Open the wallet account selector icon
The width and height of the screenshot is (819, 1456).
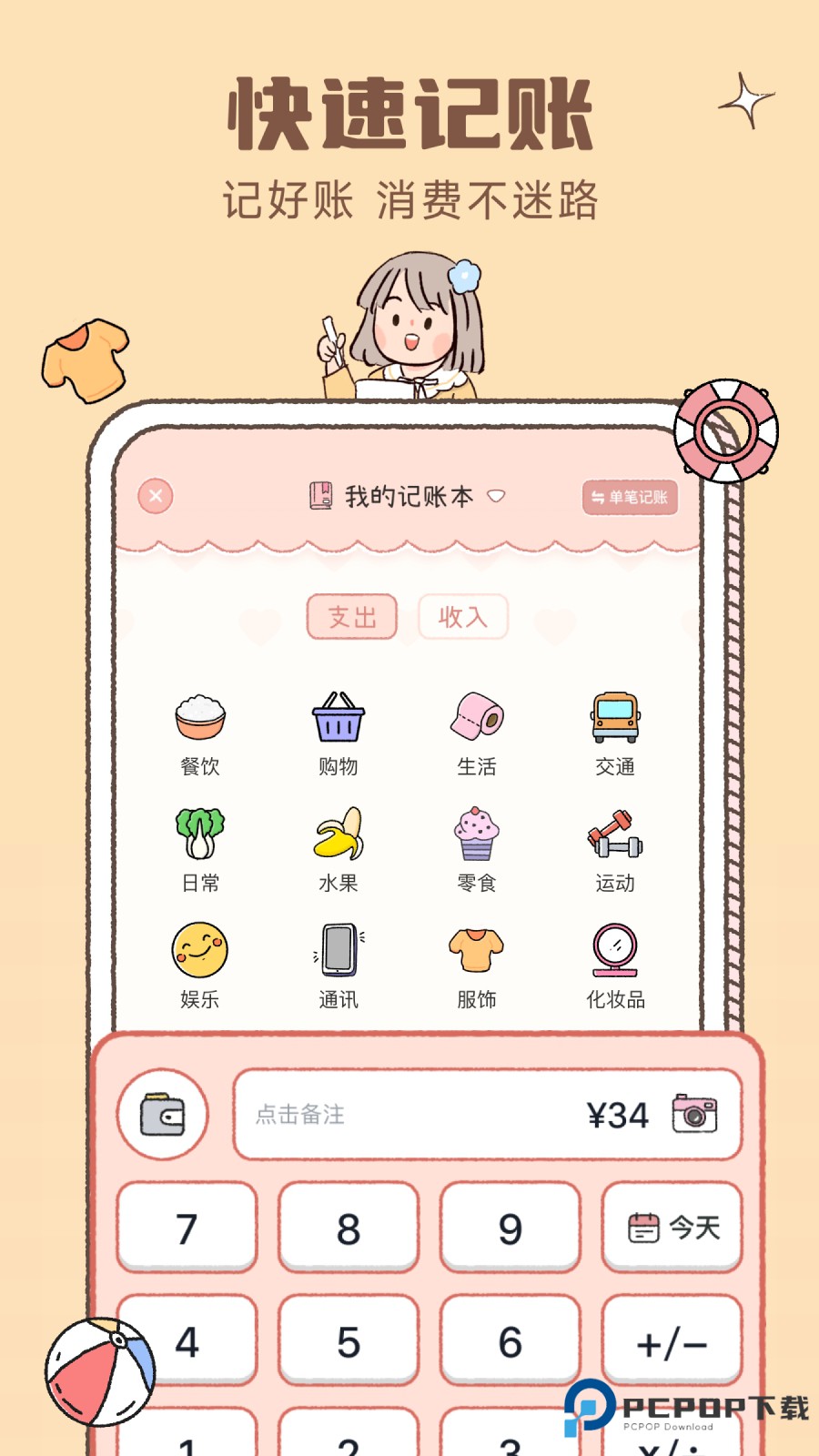click(162, 1114)
